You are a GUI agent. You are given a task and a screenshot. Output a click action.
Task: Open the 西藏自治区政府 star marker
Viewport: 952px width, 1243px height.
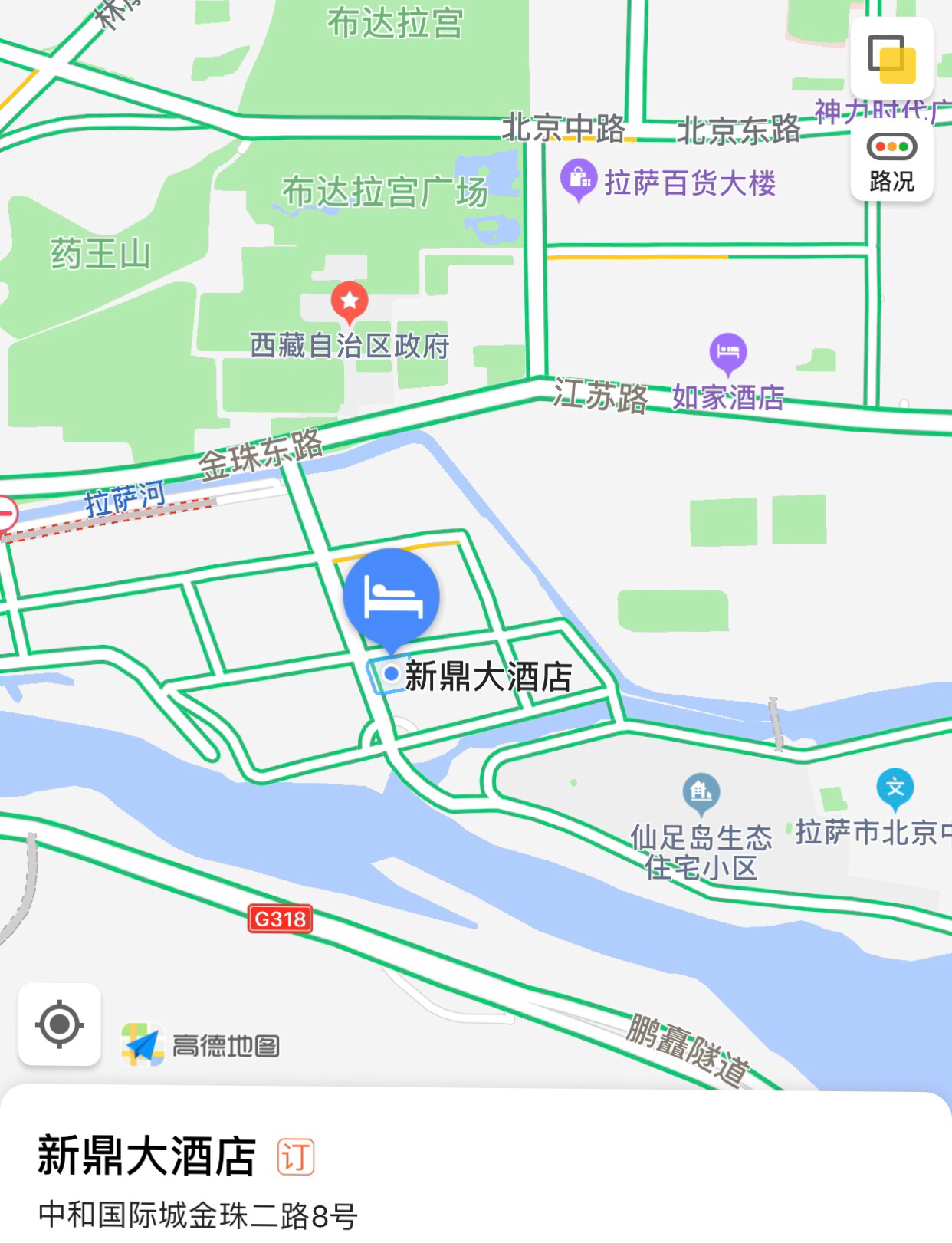click(350, 301)
